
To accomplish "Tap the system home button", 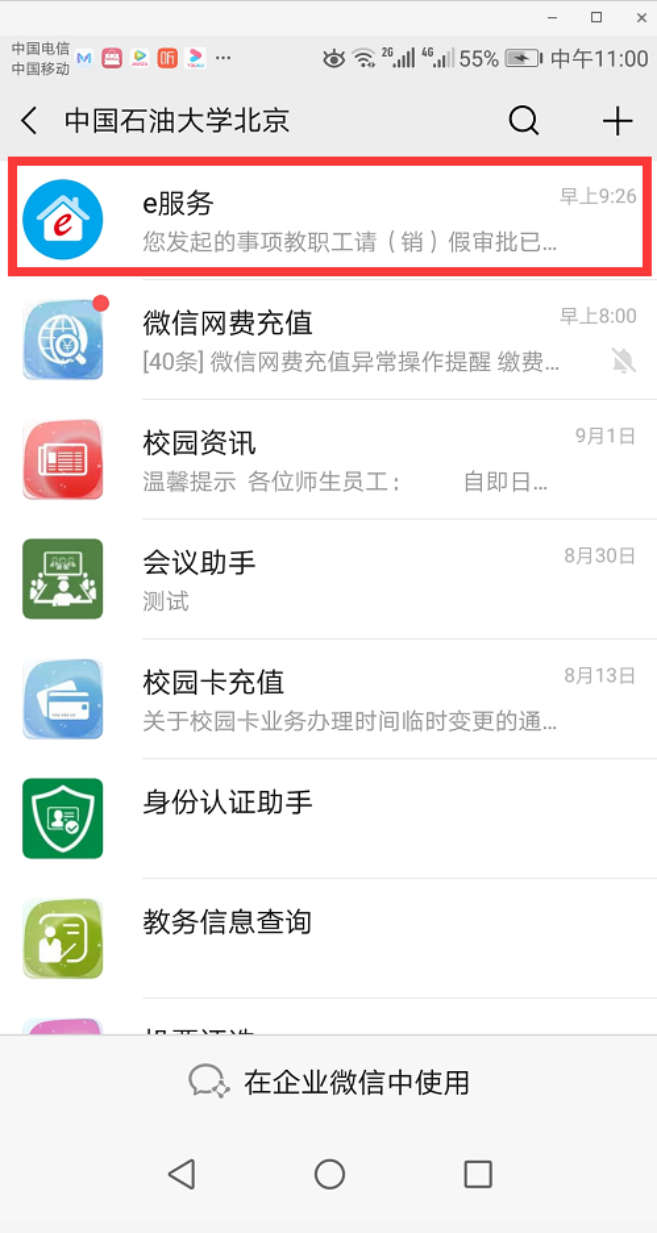I will click(329, 1174).
